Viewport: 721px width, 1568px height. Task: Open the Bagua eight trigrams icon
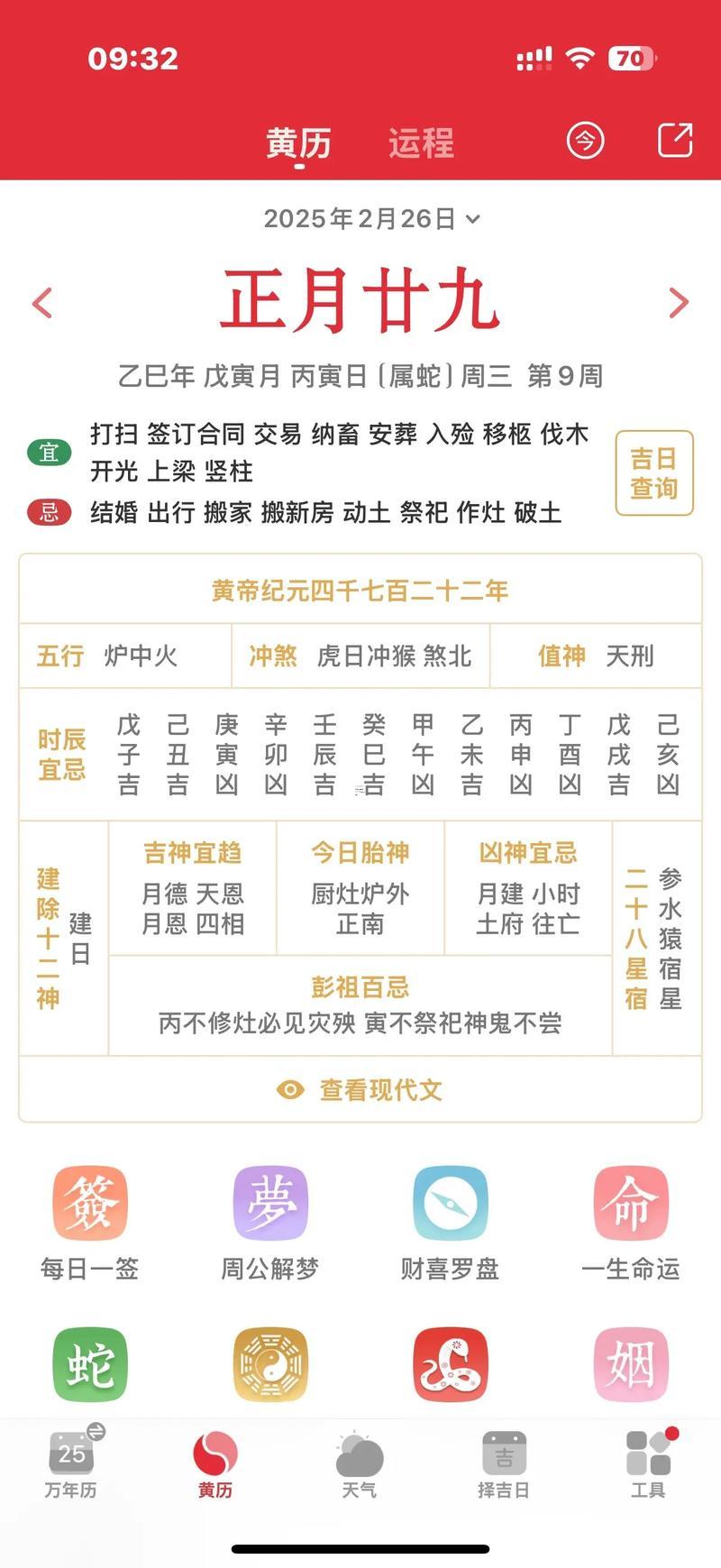[269, 1364]
